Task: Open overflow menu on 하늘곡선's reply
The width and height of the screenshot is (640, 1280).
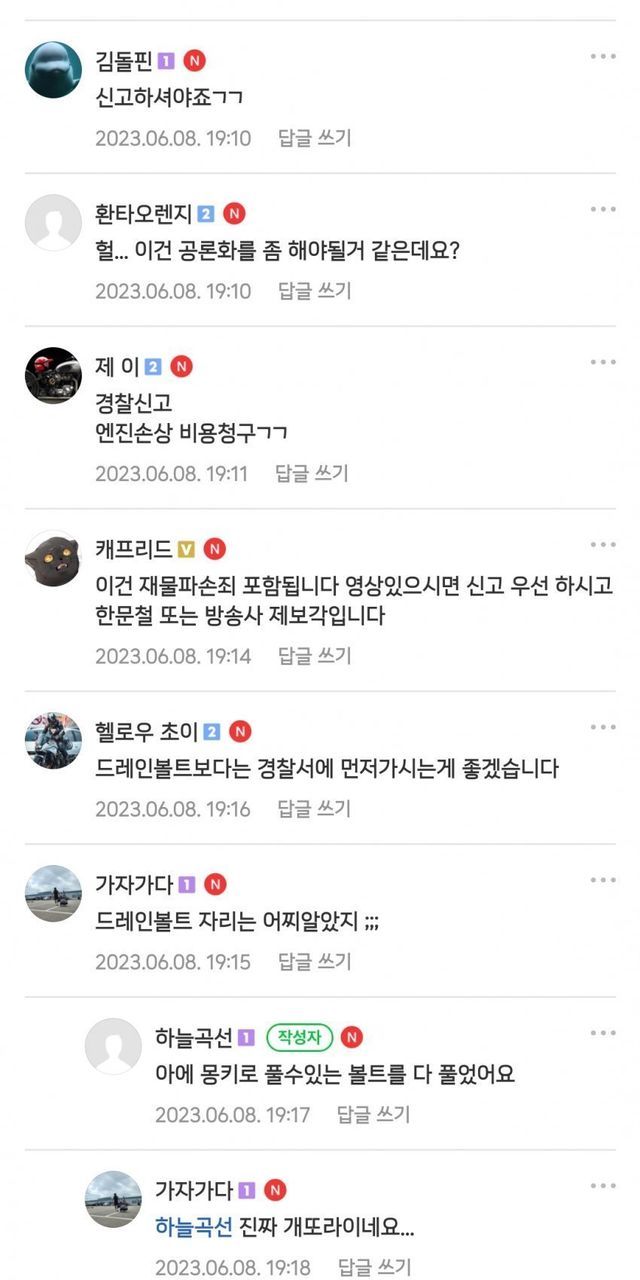Action: click(x=602, y=1033)
